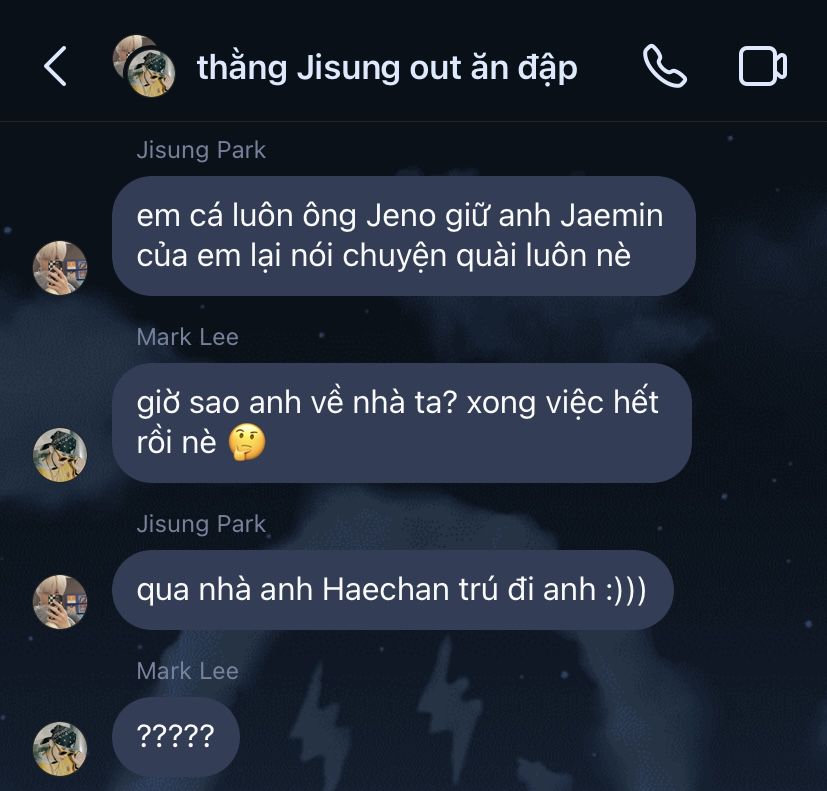Start a voice call with the group
This screenshot has height=791, width=827.
click(x=664, y=67)
